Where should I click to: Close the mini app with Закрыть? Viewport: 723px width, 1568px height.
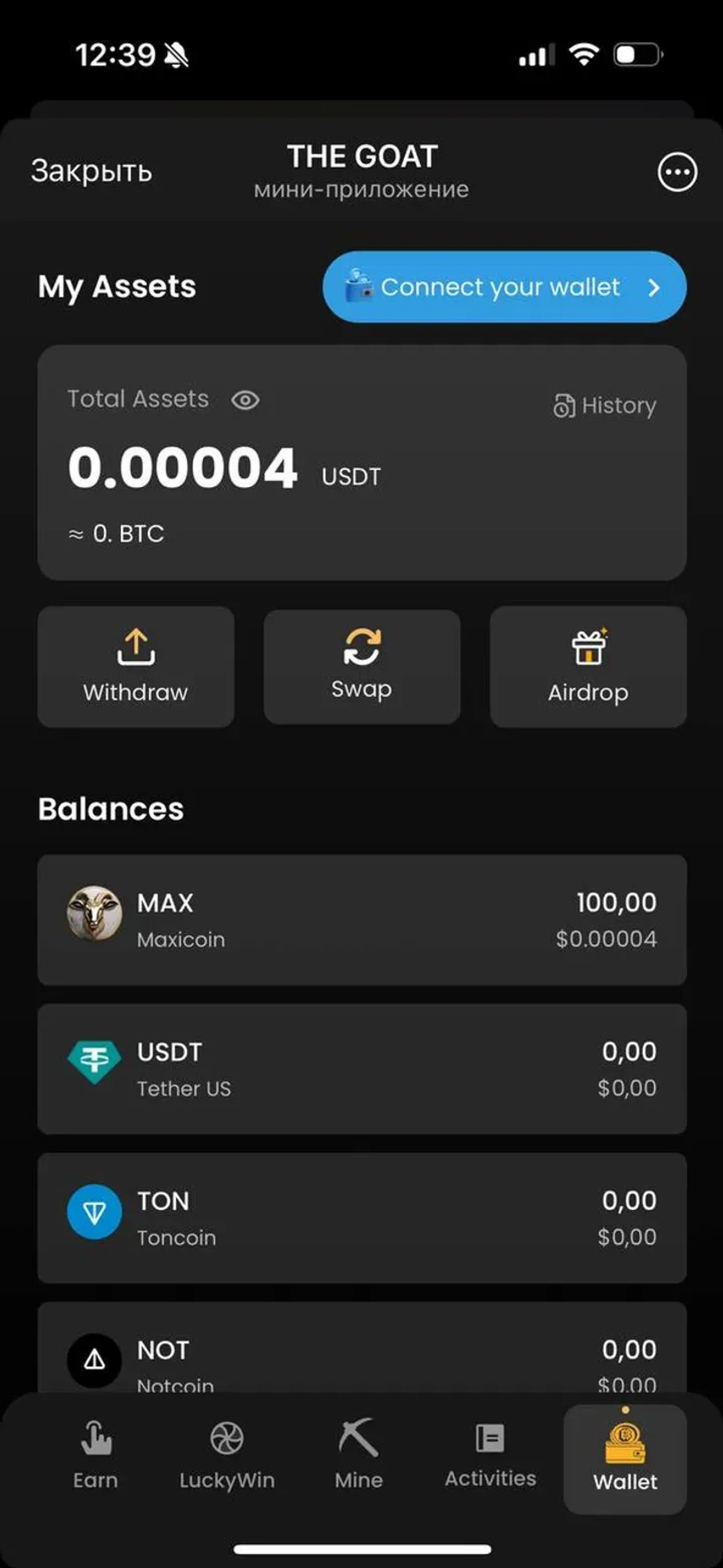[91, 171]
